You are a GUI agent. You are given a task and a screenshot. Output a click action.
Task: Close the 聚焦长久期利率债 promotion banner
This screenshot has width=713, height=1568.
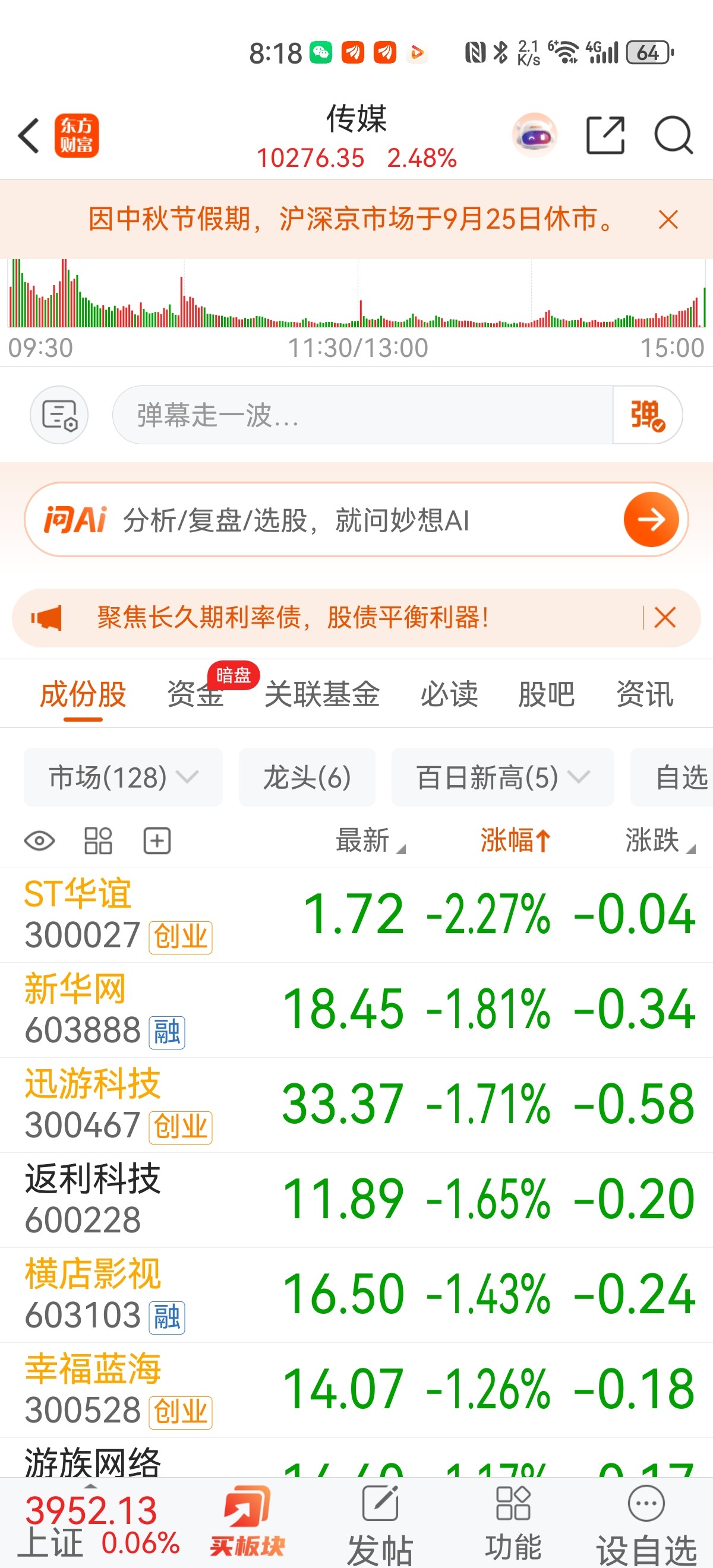pos(665,618)
